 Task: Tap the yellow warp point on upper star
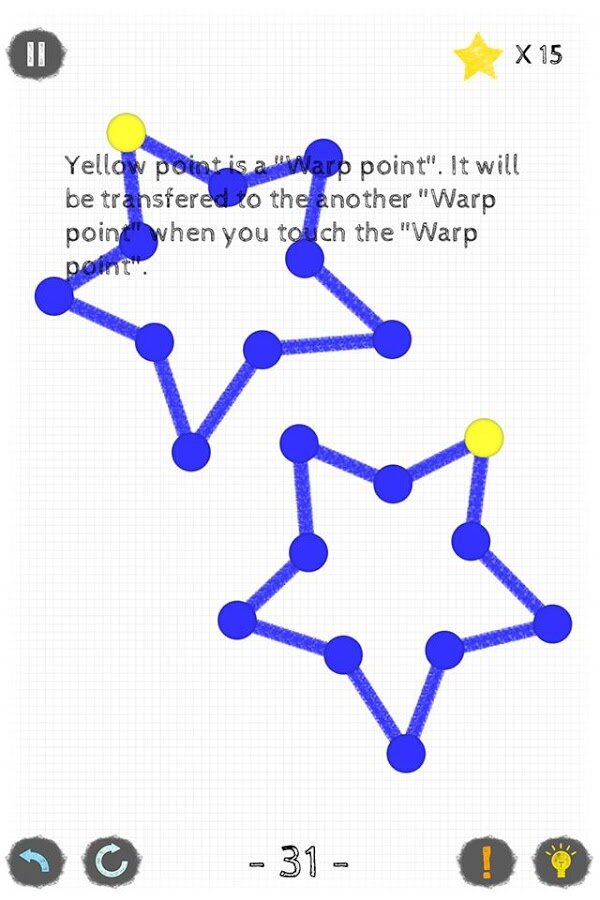click(x=127, y=132)
